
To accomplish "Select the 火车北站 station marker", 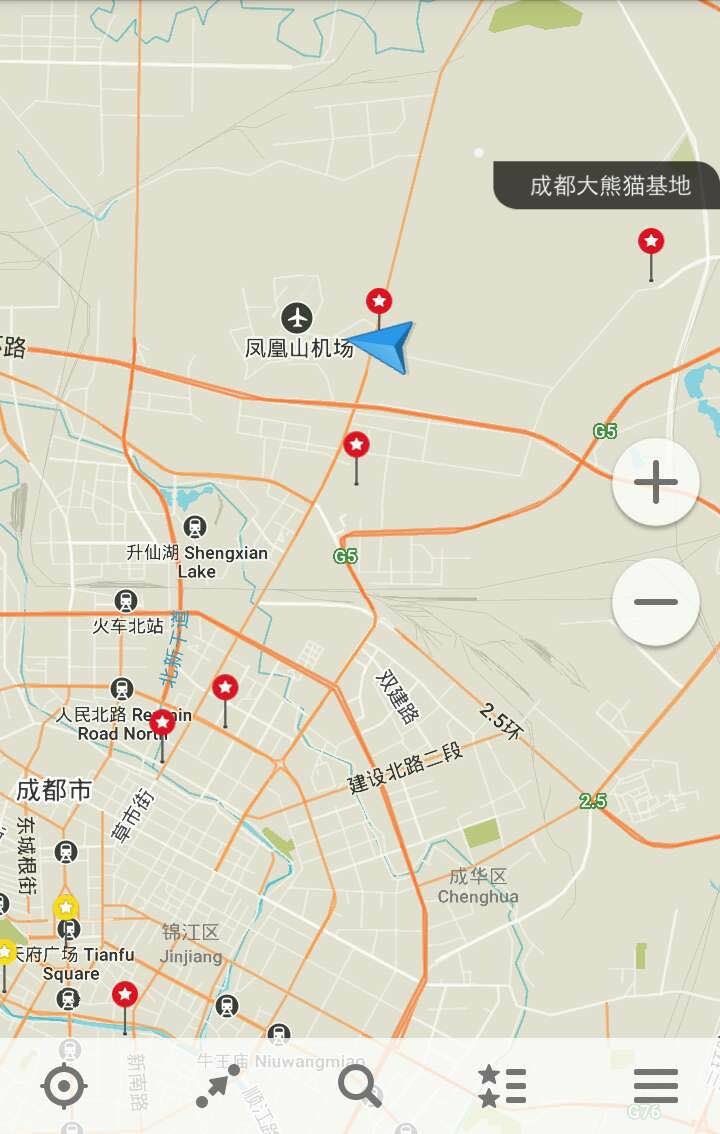I will (x=126, y=601).
